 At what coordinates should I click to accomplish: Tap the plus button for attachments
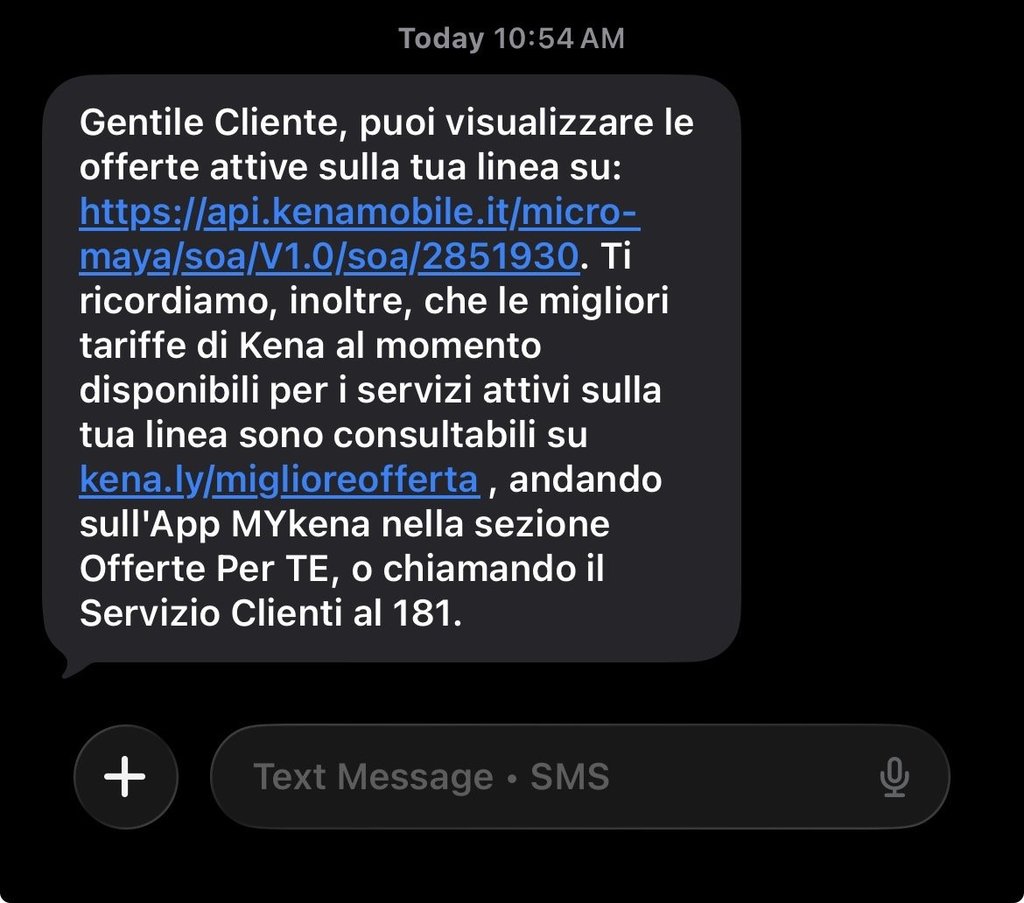(126, 776)
